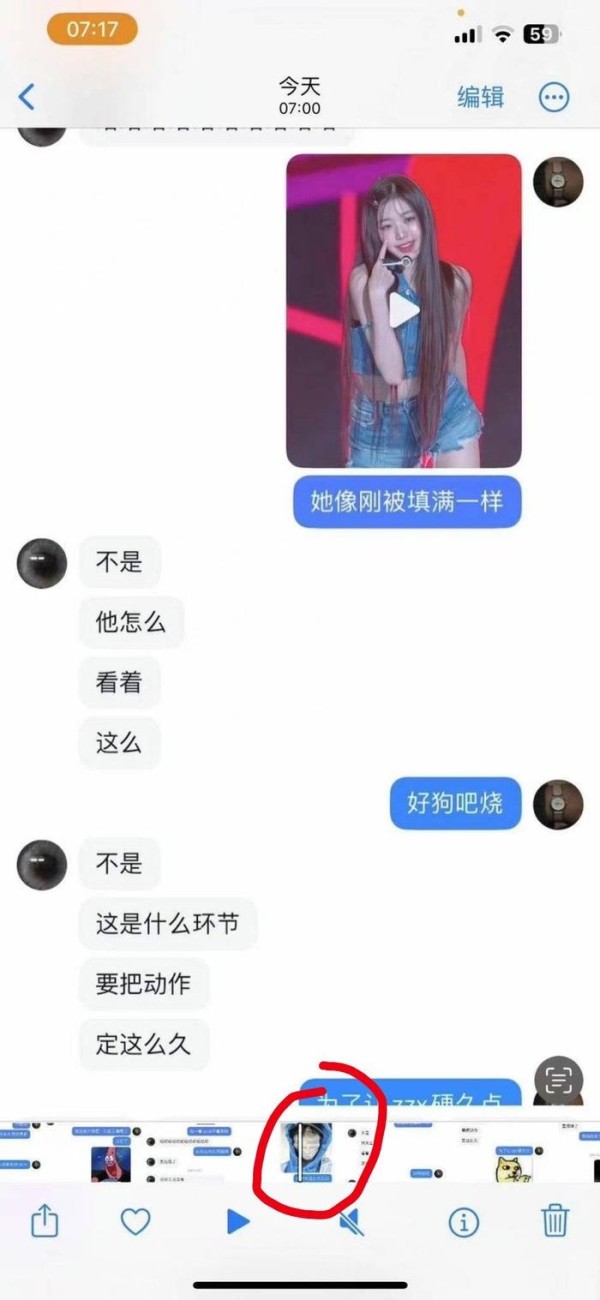
Task: Show video info details
Action: (464, 1221)
